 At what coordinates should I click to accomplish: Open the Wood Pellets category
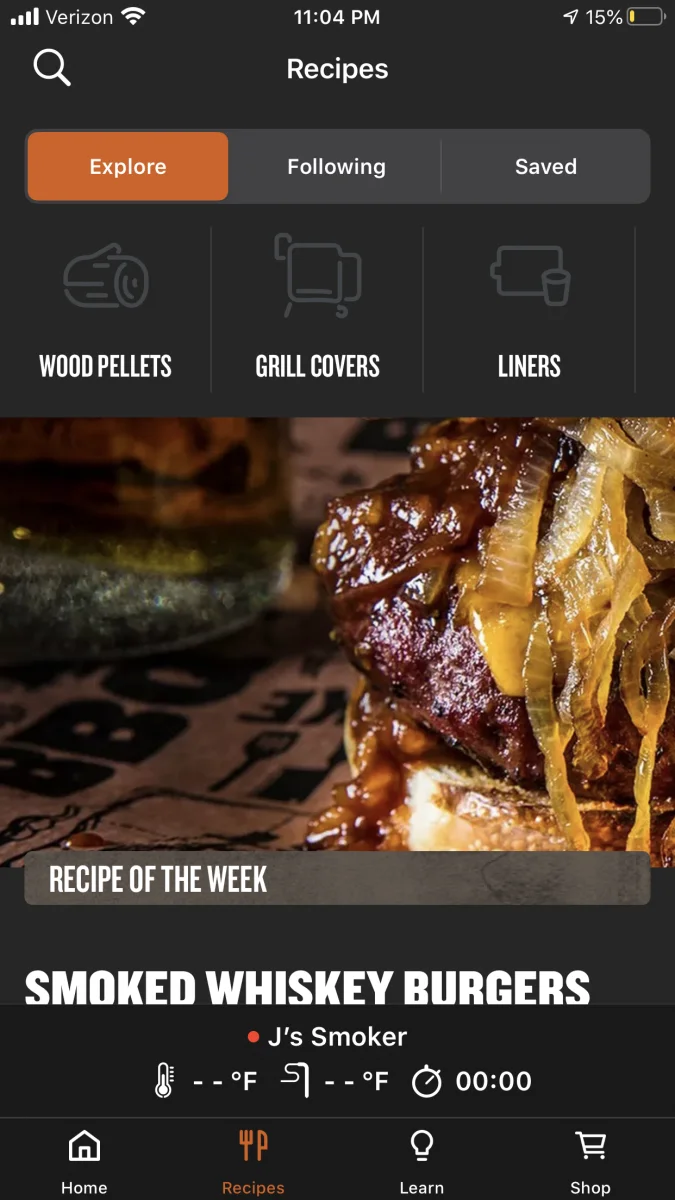click(x=106, y=310)
